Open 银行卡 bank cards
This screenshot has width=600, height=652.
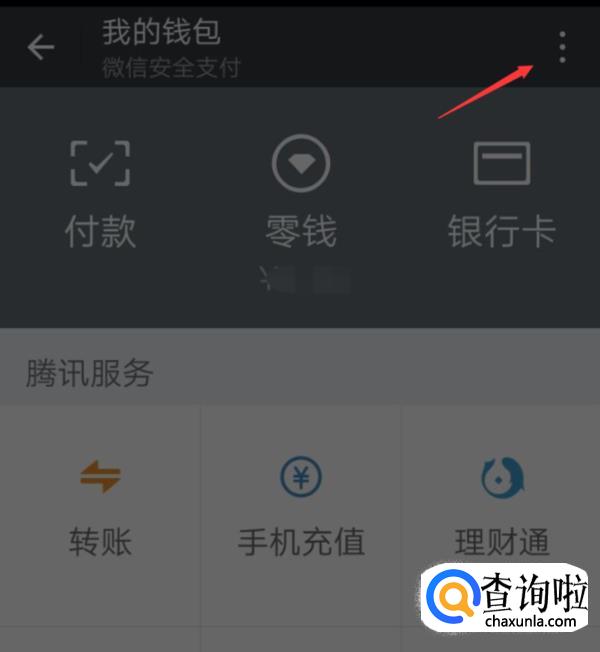tap(502, 195)
